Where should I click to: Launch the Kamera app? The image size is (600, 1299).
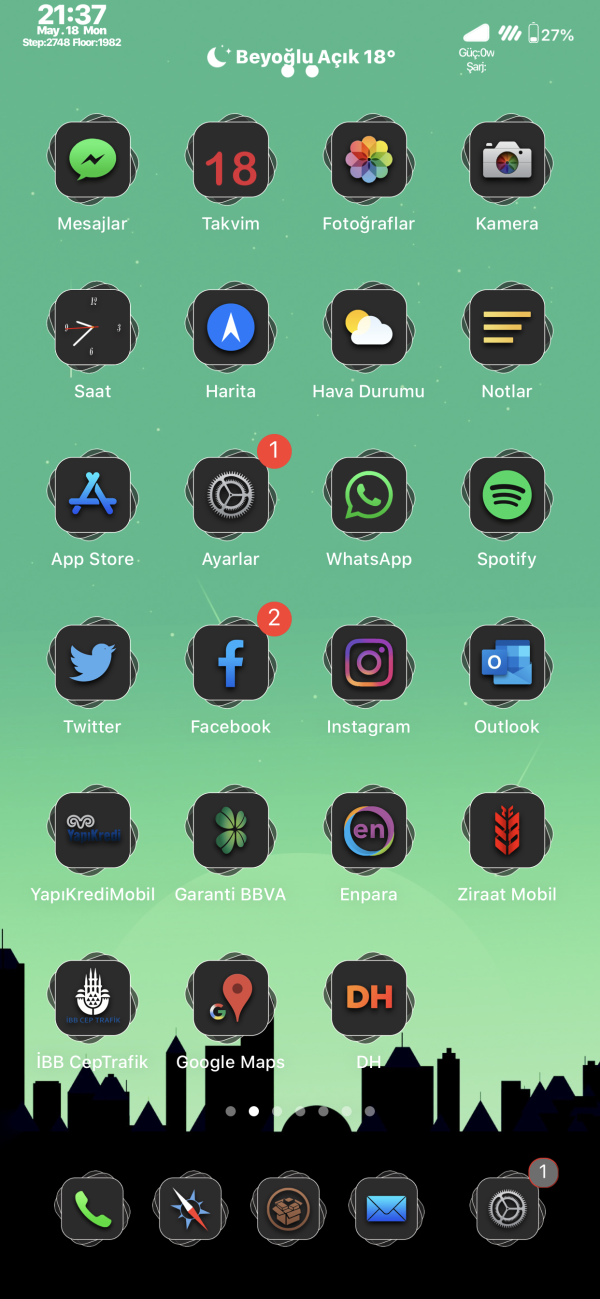(507, 160)
